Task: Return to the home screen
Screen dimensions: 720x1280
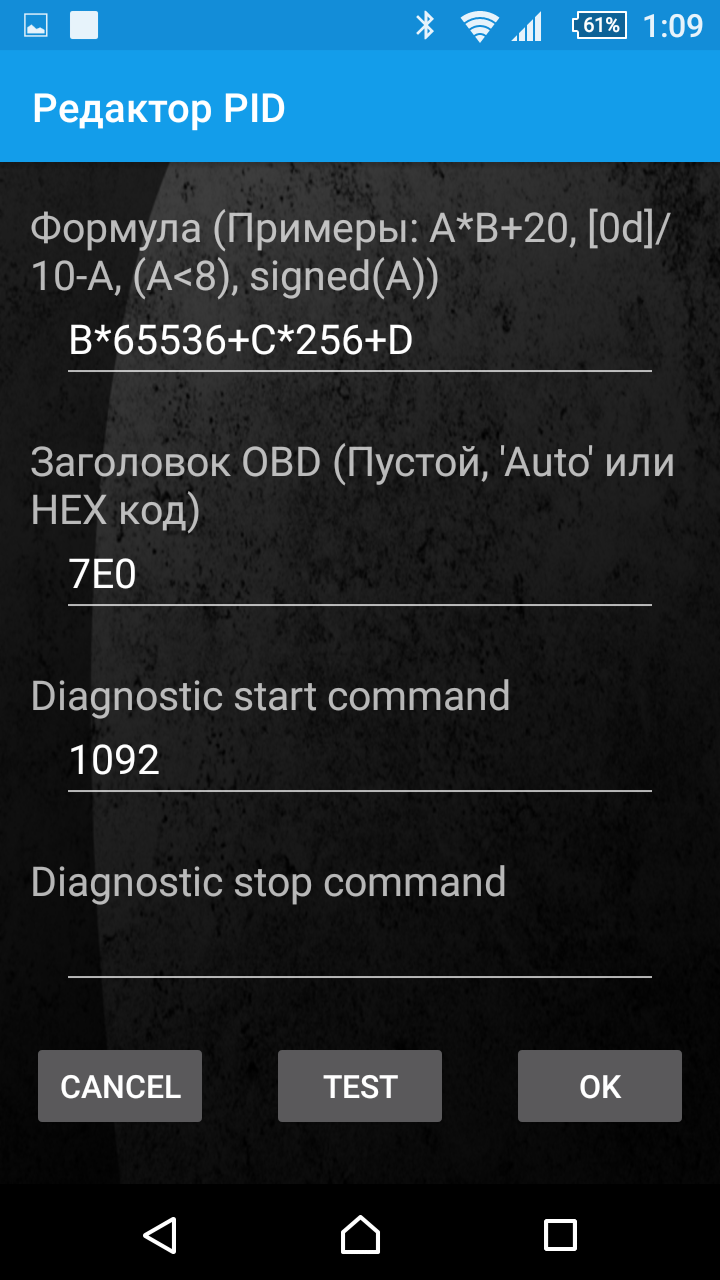Action: [360, 1235]
